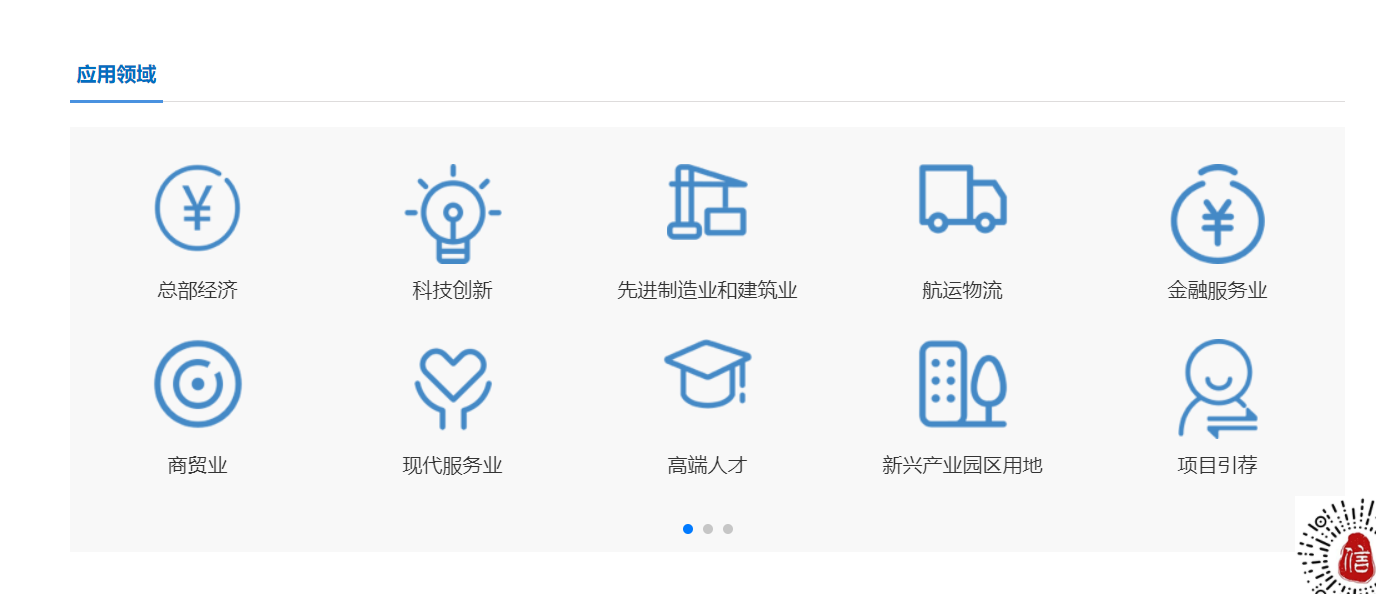Jump to the third carousel page dot
This screenshot has height=594, width=1376.
[x=728, y=529]
